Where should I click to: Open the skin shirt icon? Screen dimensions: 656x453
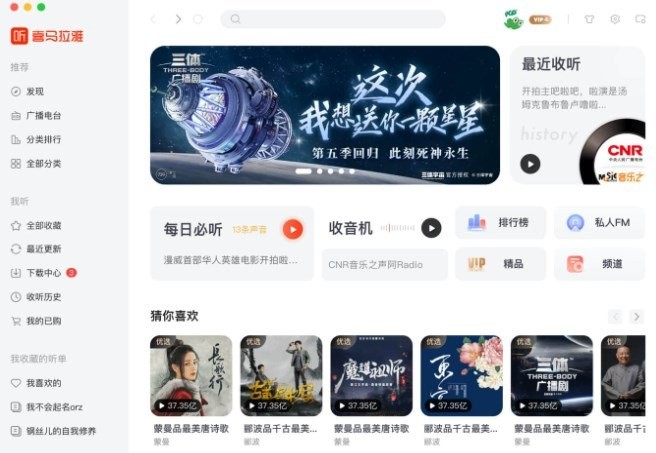point(589,19)
